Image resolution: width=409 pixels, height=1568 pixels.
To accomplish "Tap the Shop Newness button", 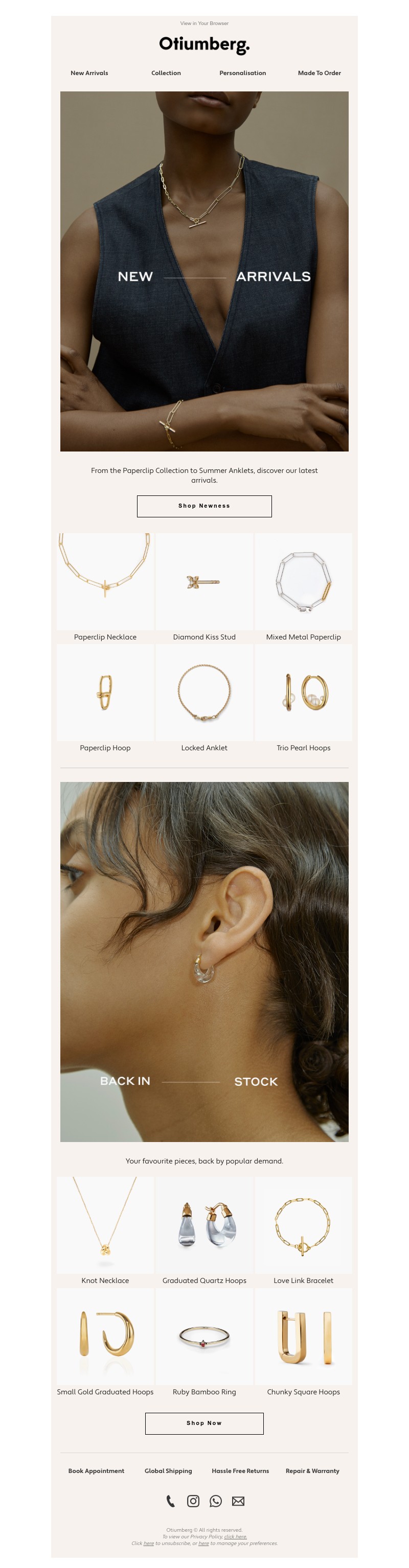I will pos(203,506).
